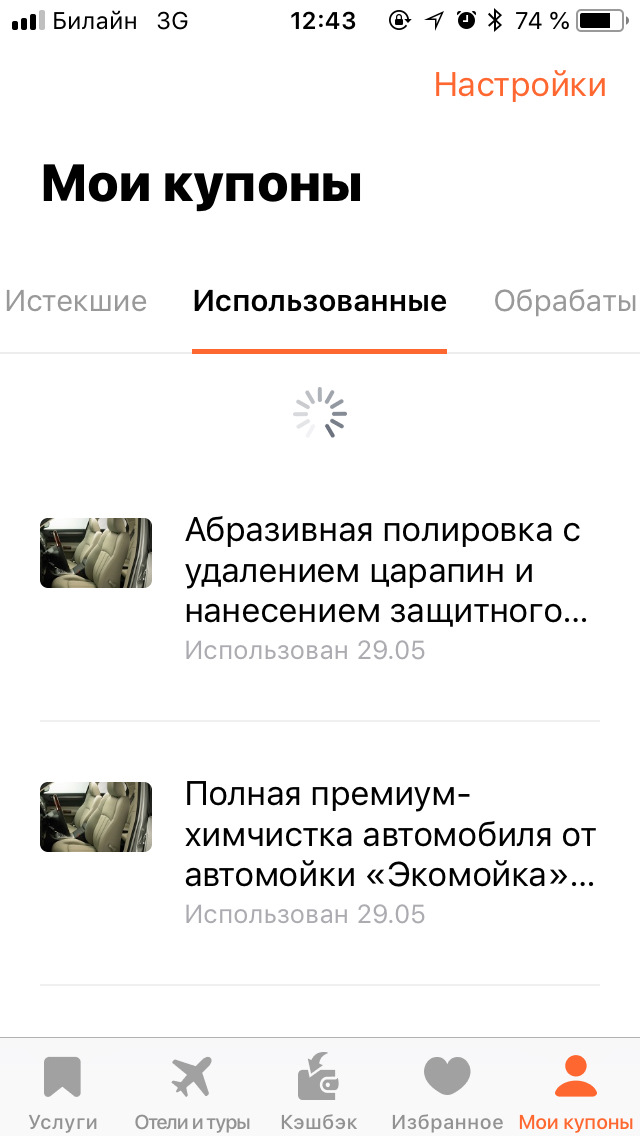Open the Избранное favorites tab
The image size is (640, 1136).
pyautogui.click(x=447, y=1092)
